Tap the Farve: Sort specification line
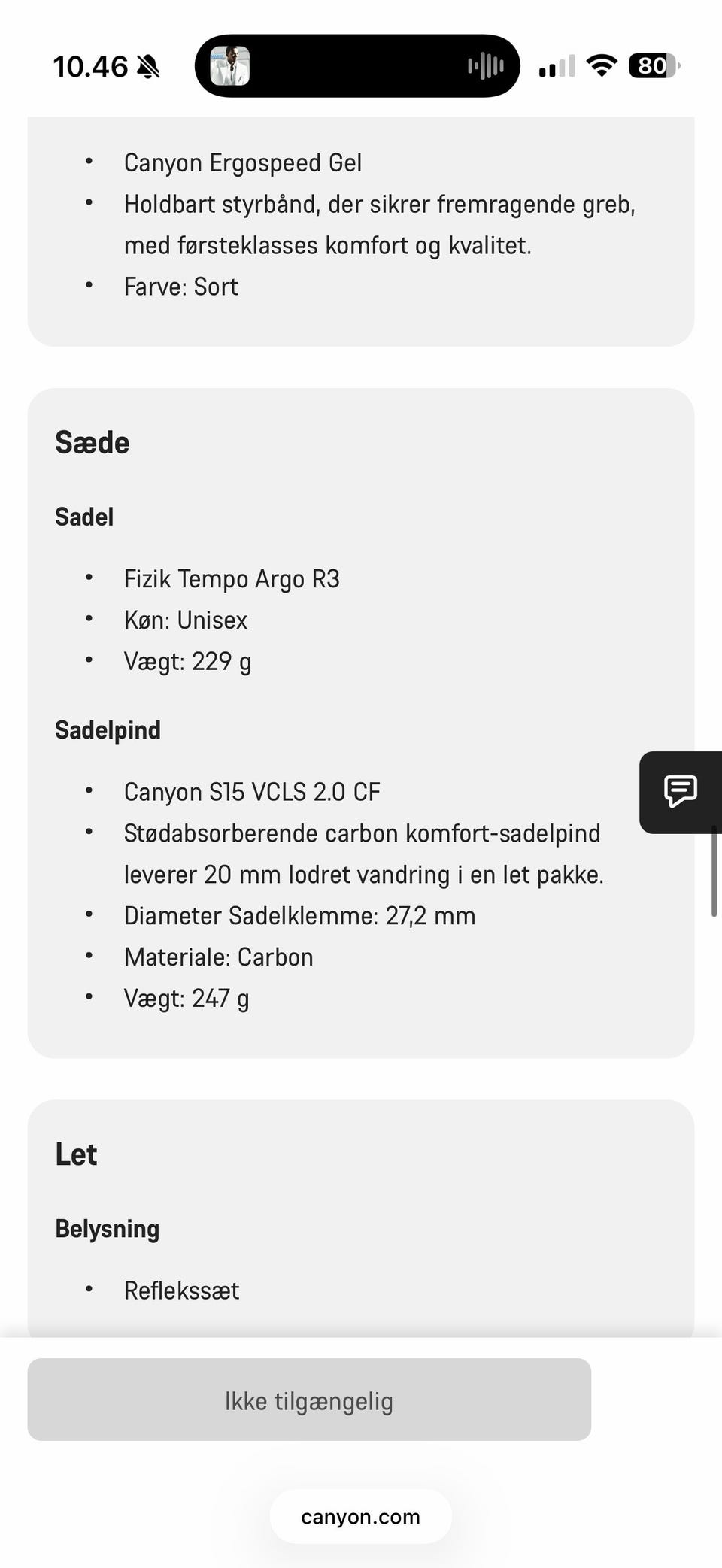Screen dimensions: 722x1568 point(180,286)
